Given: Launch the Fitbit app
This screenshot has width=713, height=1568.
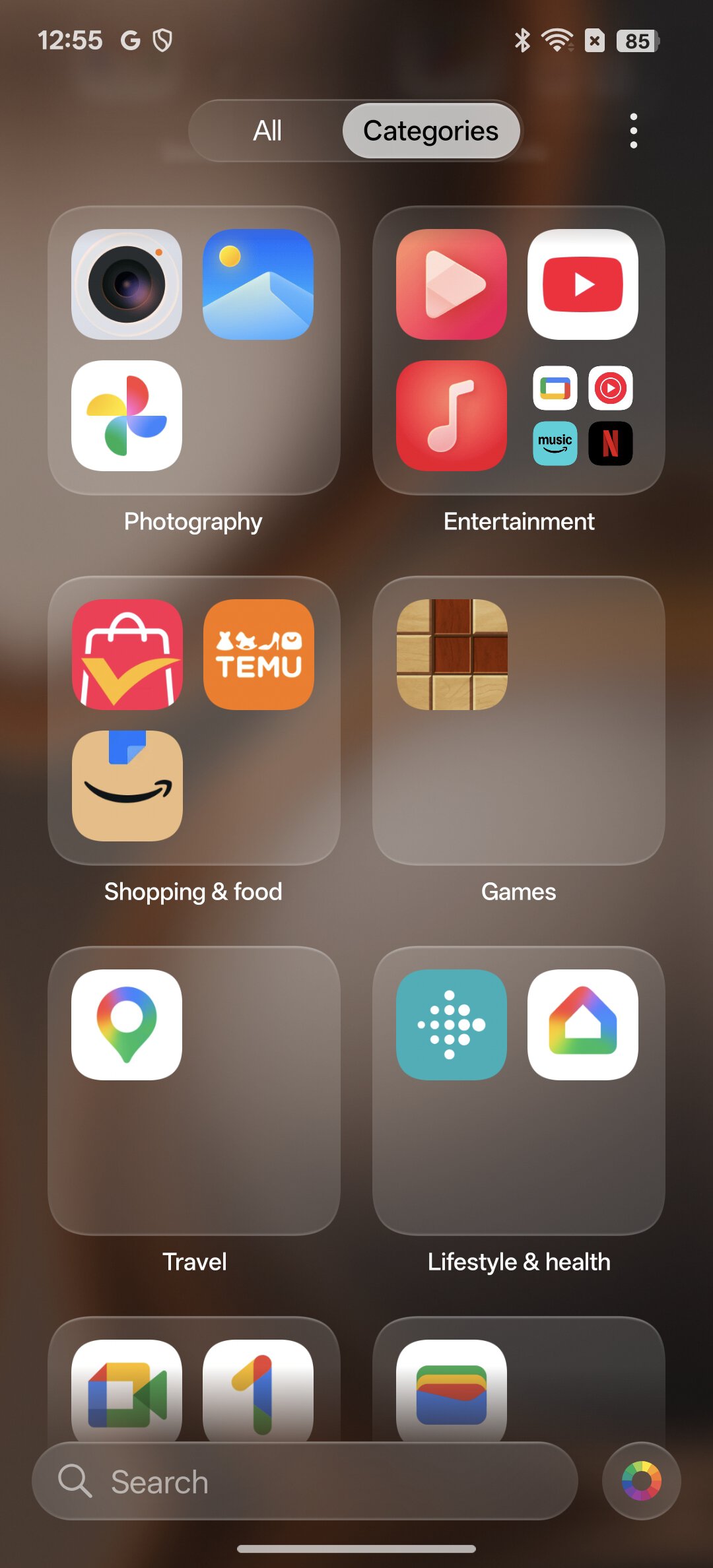Looking at the screenshot, I should pos(452,1025).
